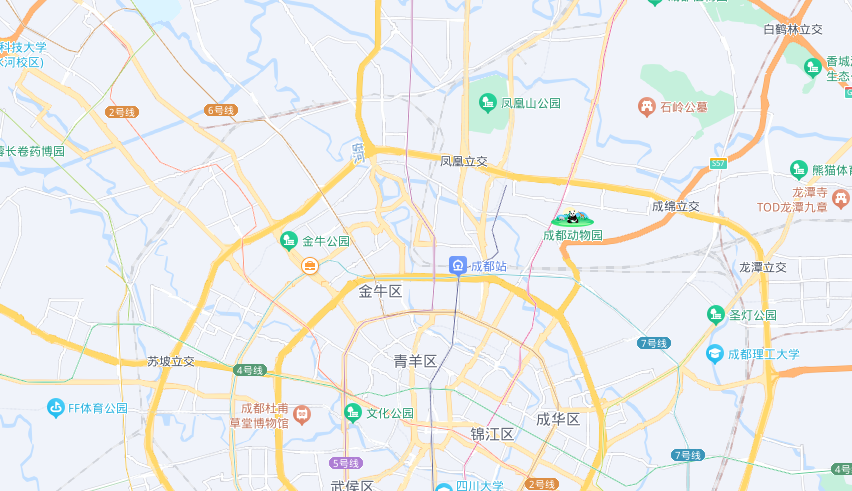
Task: Tap the 文化公园 marker
Action: [x=352, y=412]
